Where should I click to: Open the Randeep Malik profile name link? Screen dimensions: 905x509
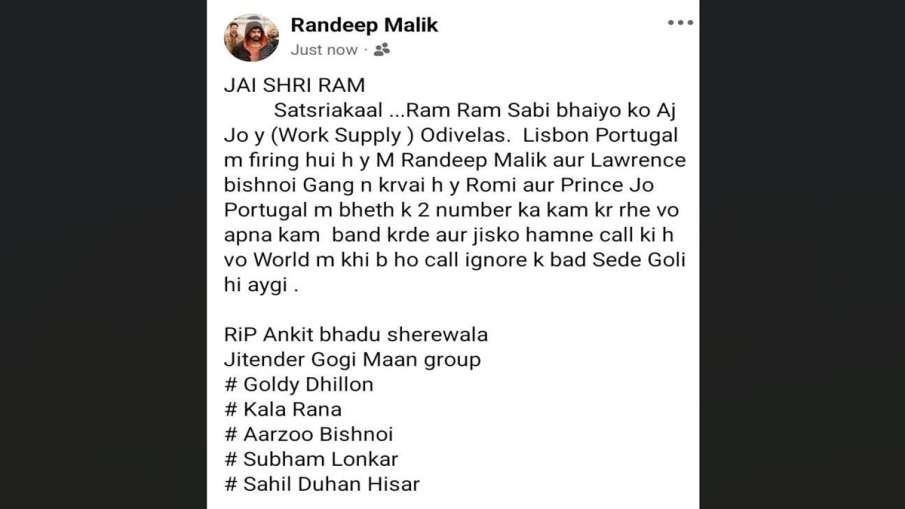coord(364,25)
